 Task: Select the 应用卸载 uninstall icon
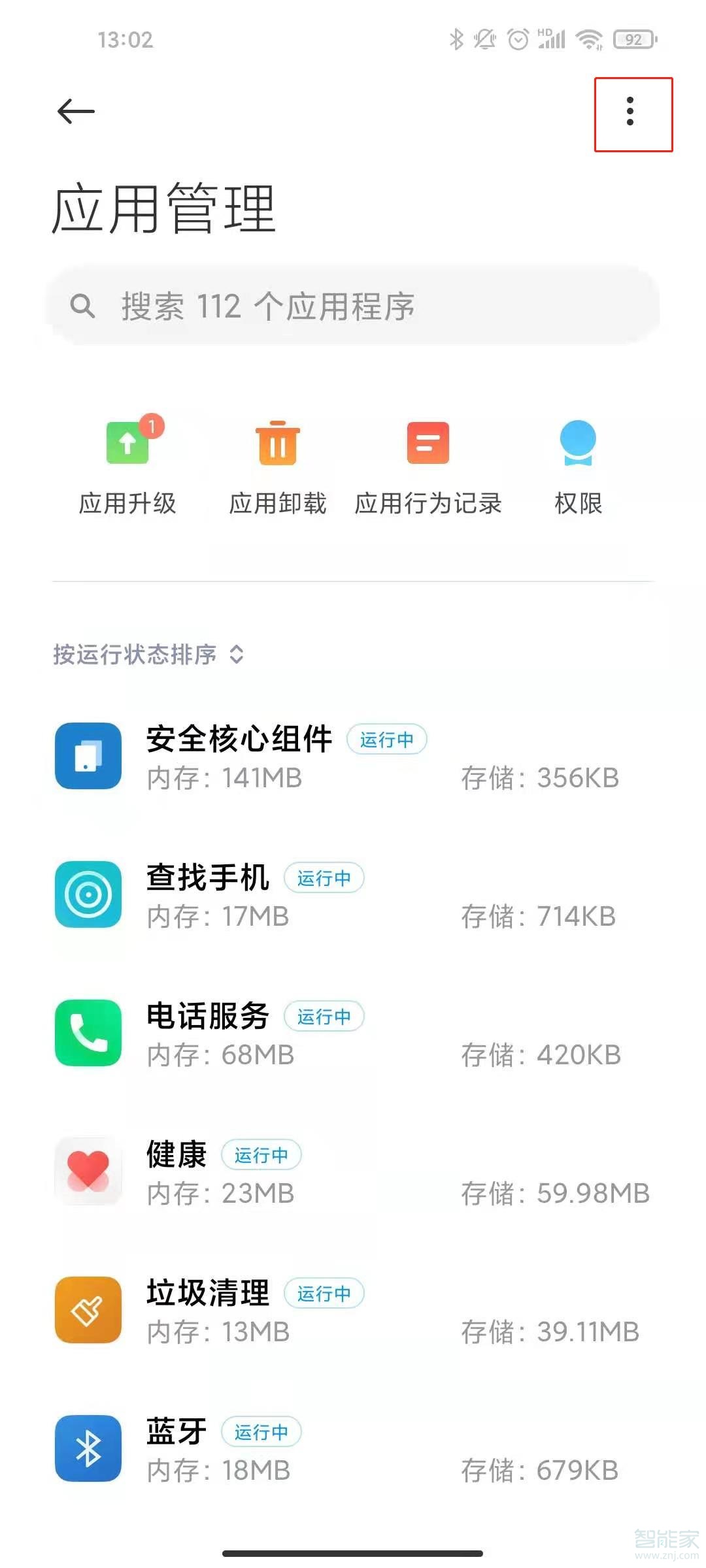click(277, 444)
